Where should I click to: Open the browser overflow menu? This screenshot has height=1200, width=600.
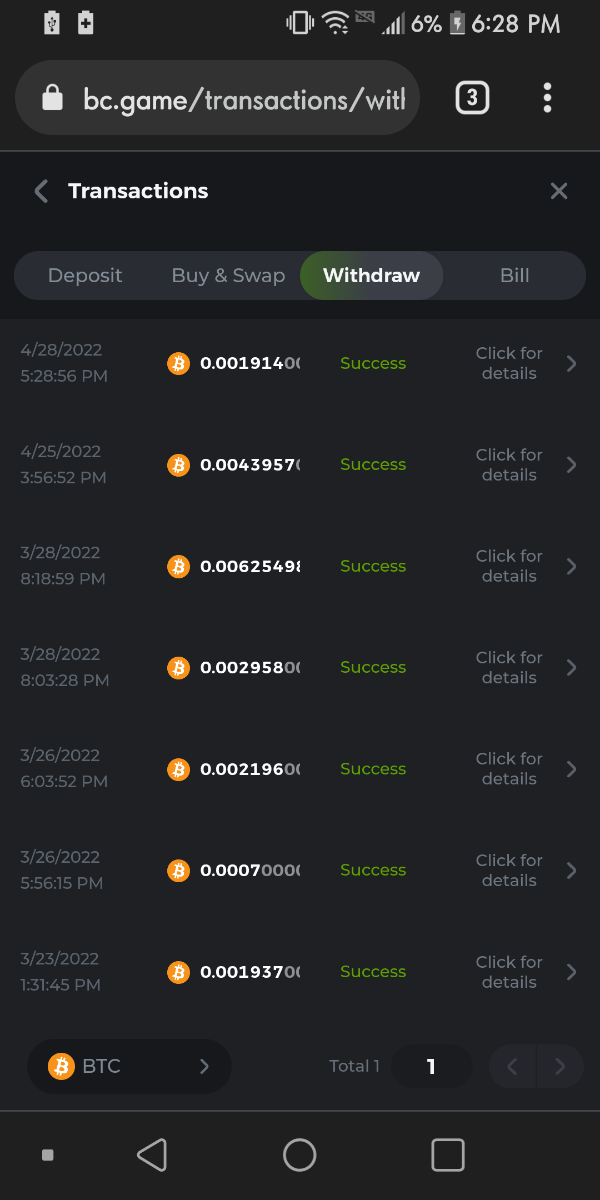pyautogui.click(x=547, y=98)
